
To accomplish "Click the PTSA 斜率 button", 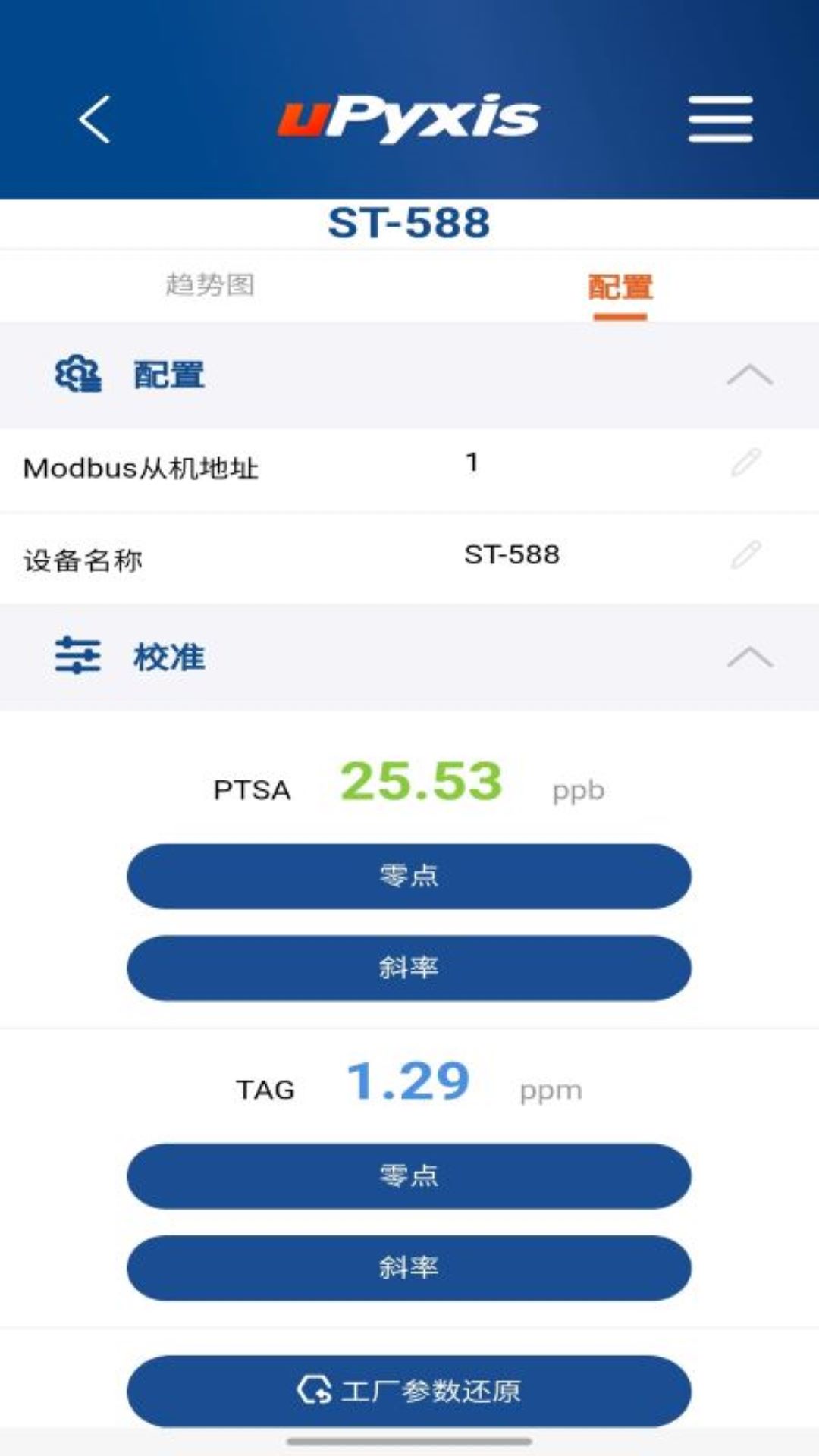I will tap(409, 968).
